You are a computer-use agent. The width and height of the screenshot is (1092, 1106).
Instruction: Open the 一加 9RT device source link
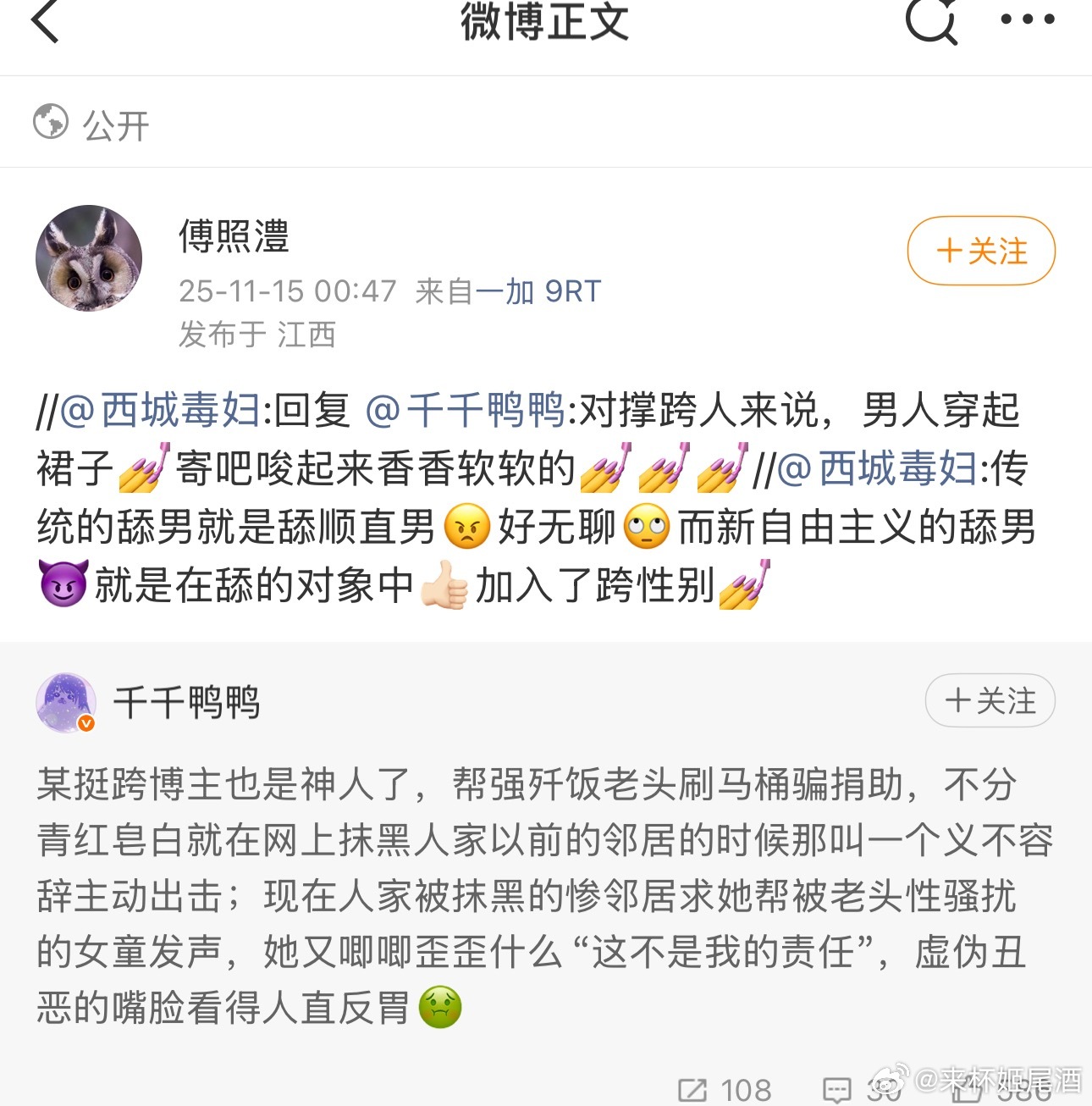538,291
